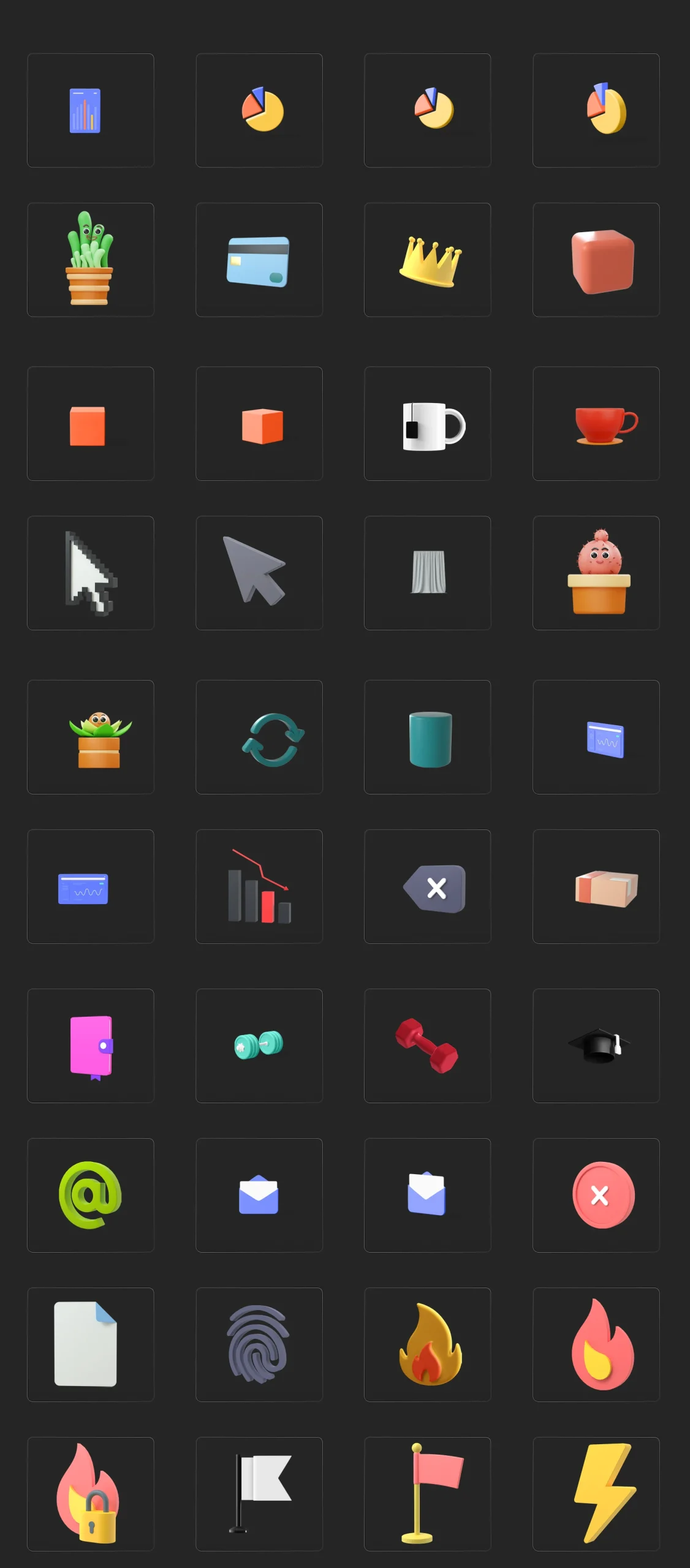Open the golden crown icon tile
Image resolution: width=690 pixels, height=1568 pixels.
(427, 260)
